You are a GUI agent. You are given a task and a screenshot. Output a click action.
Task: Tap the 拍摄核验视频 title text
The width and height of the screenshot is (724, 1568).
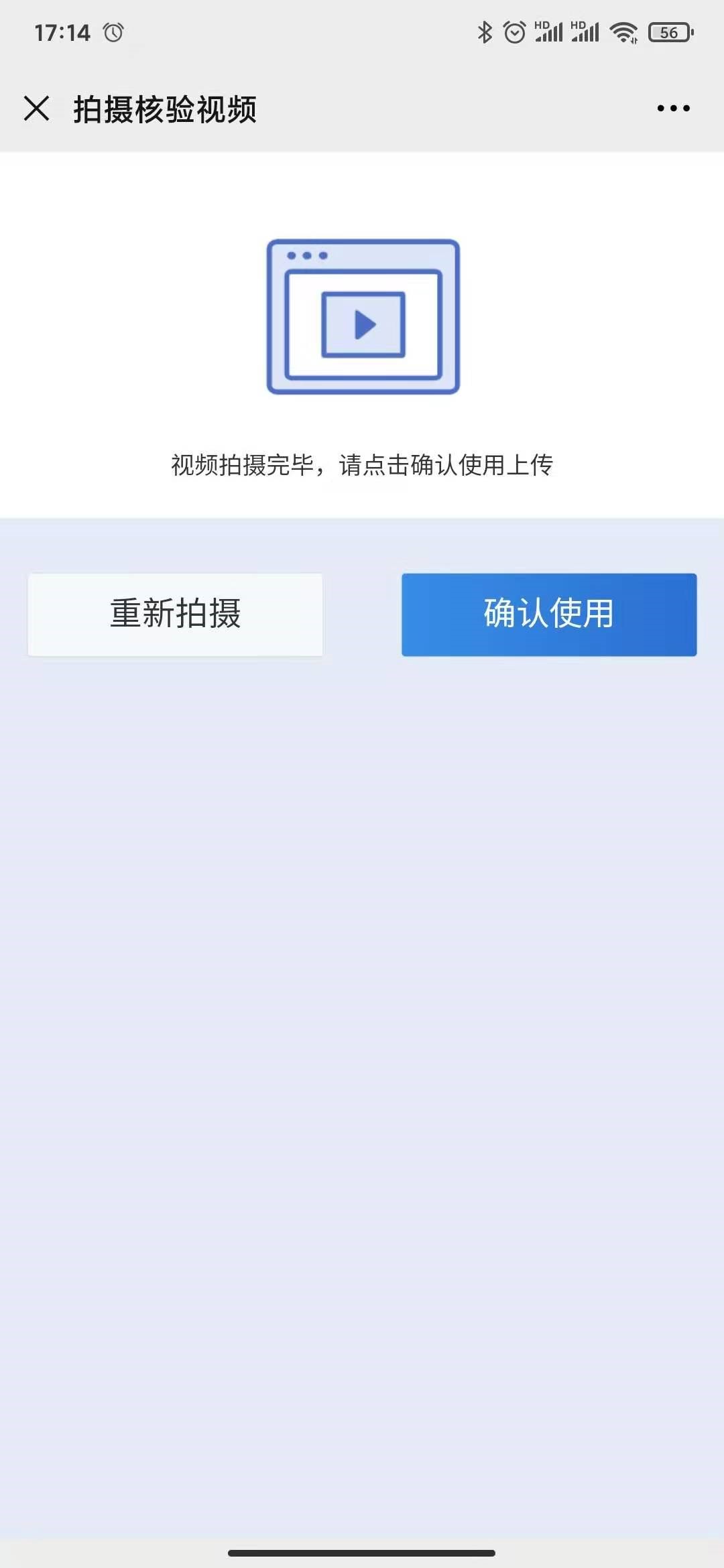coord(166,109)
